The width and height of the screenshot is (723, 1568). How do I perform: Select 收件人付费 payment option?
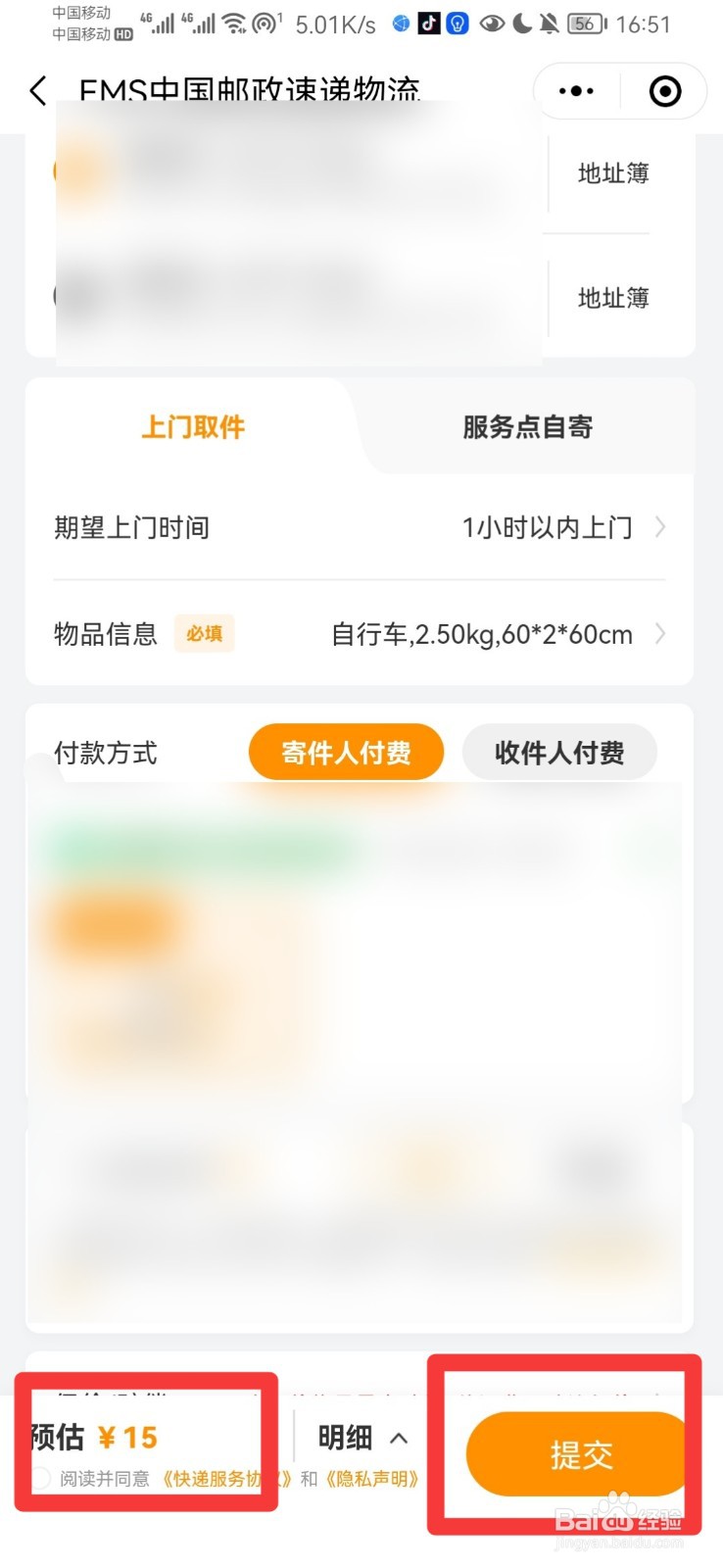click(559, 752)
